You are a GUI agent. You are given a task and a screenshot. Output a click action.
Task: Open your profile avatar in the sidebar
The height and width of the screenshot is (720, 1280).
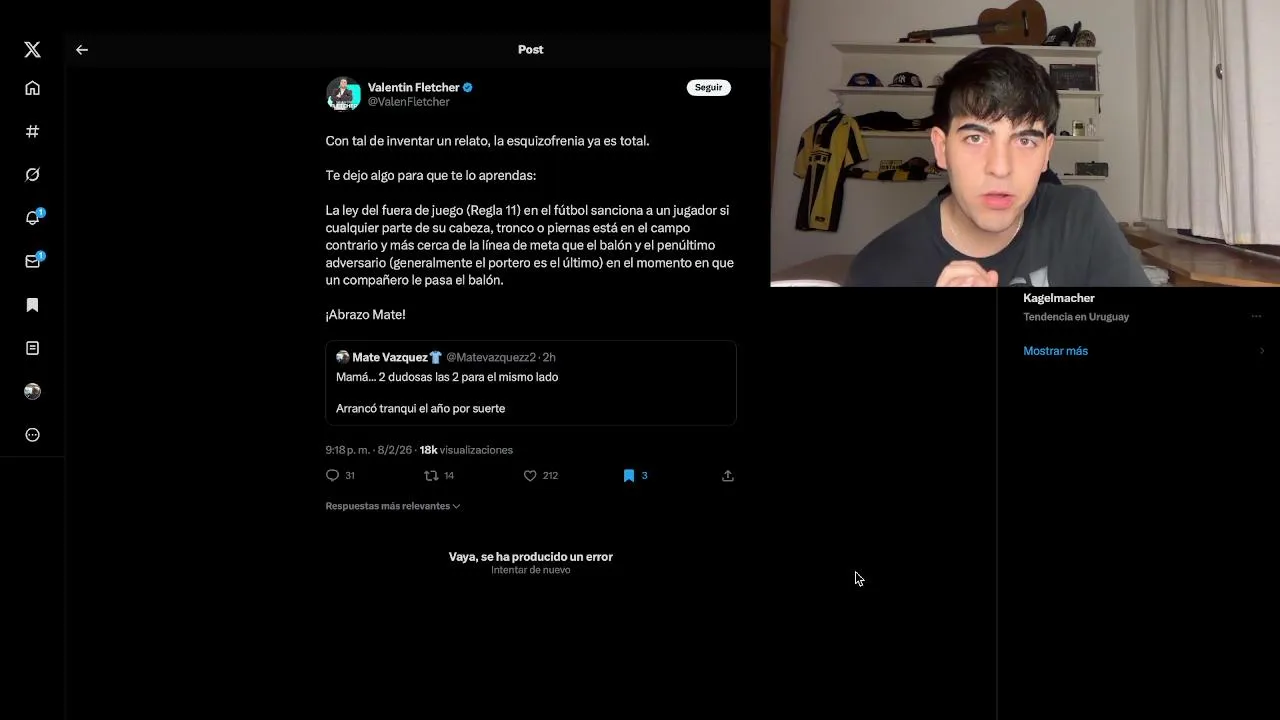pyautogui.click(x=32, y=392)
